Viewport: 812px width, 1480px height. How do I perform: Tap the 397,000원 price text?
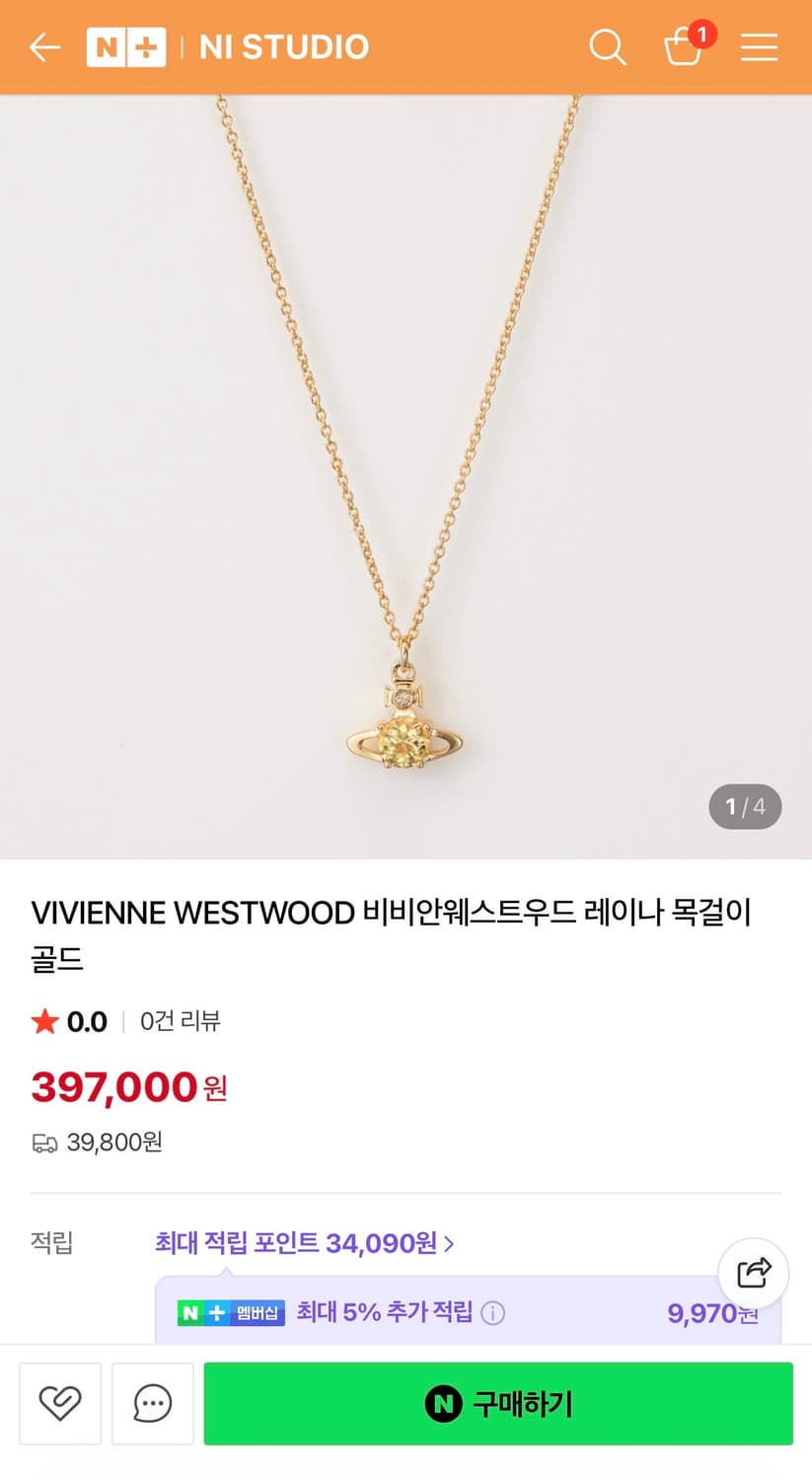pyautogui.click(x=128, y=1087)
